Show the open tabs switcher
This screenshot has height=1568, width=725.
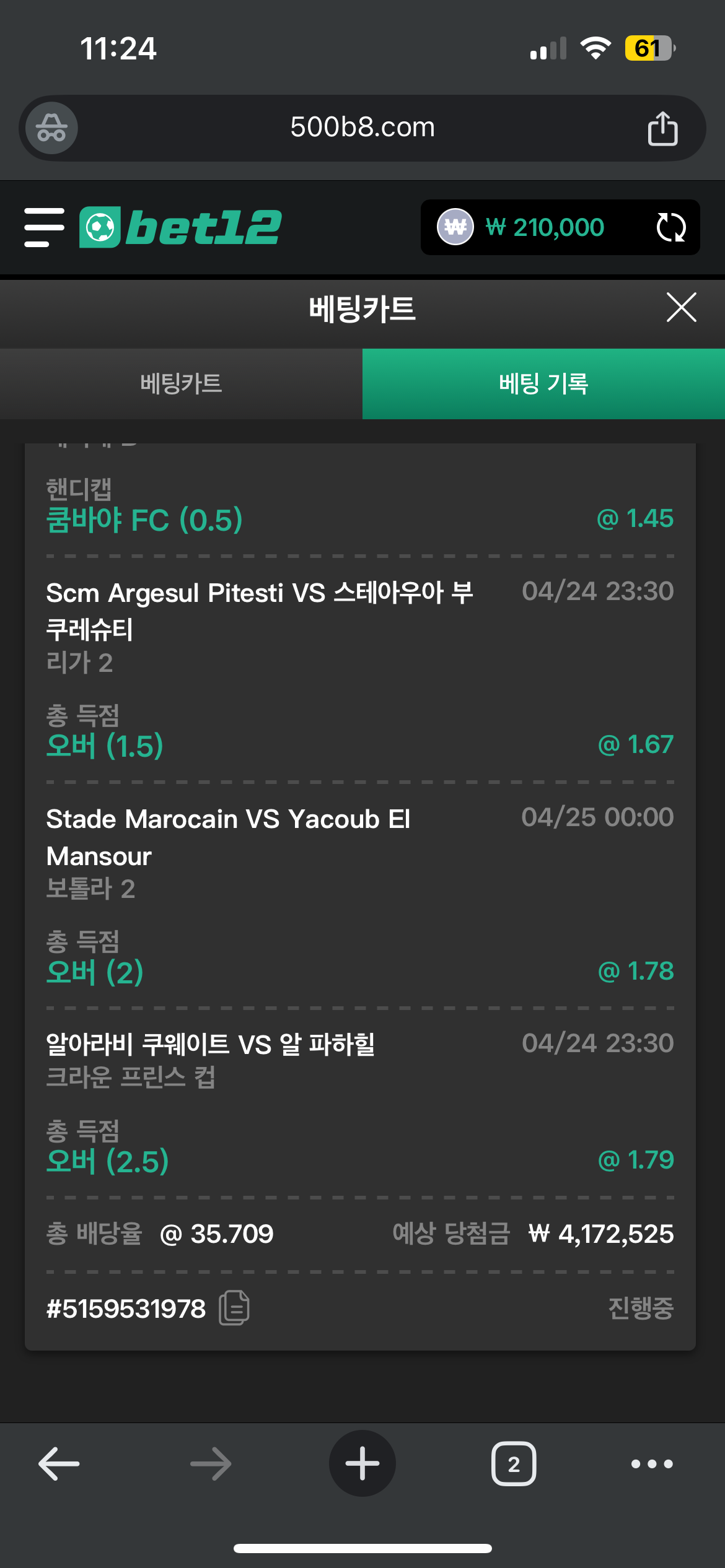point(514,1464)
